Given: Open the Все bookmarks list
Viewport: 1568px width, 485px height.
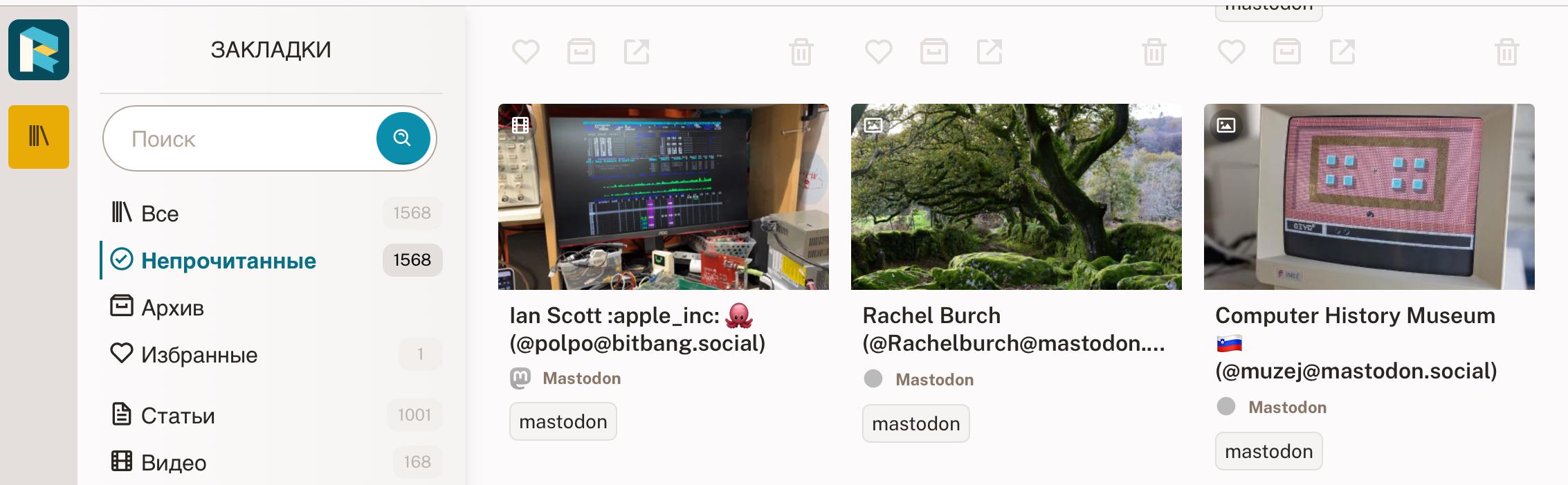Looking at the screenshot, I should 160,213.
